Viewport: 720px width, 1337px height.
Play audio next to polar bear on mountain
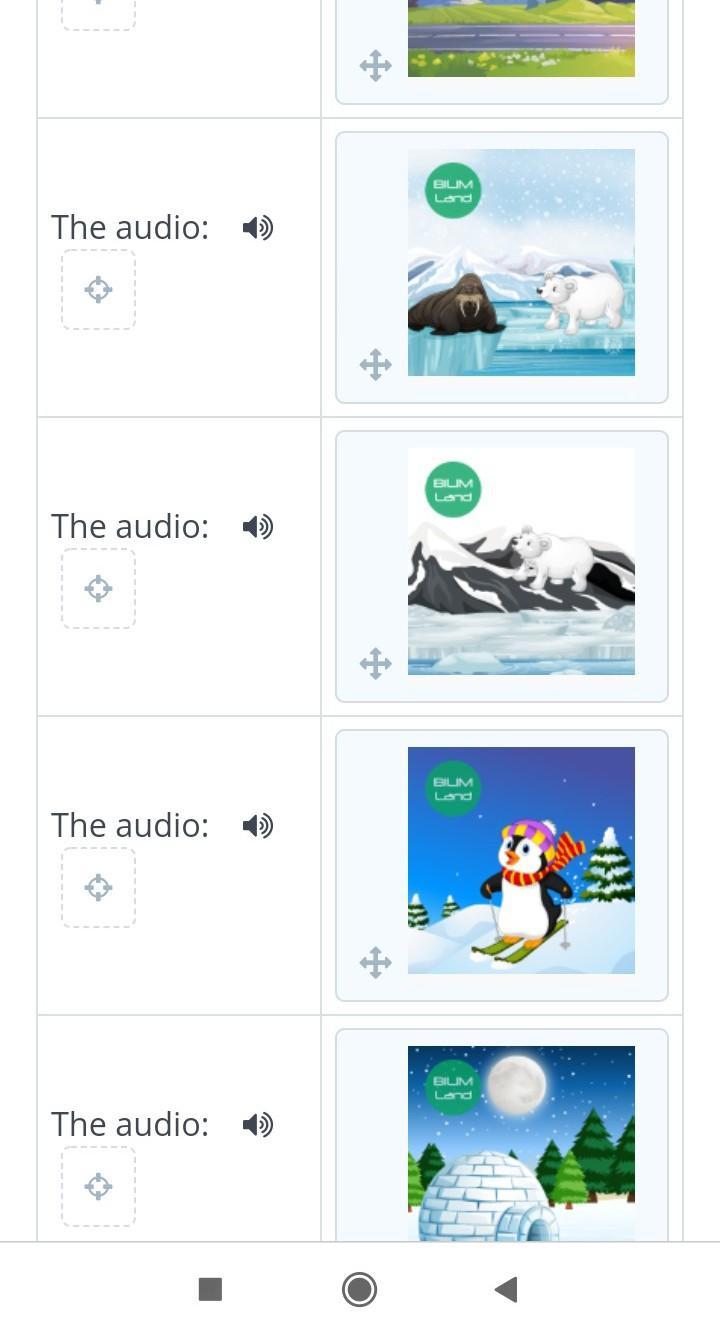[x=257, y=527]
